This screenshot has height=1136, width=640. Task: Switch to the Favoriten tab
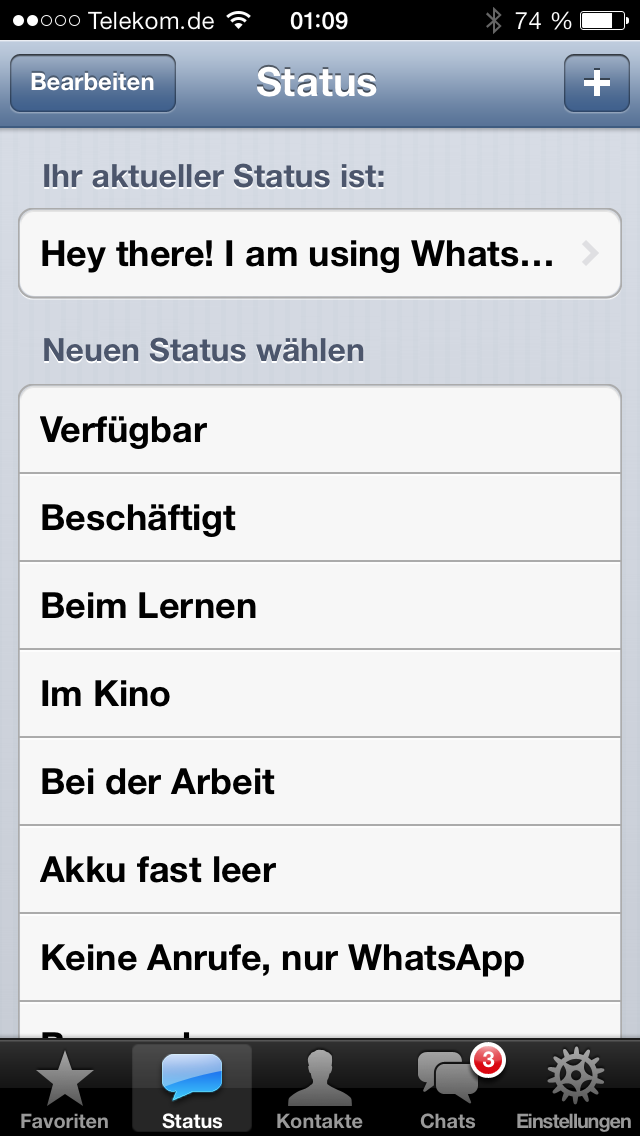65,1089
